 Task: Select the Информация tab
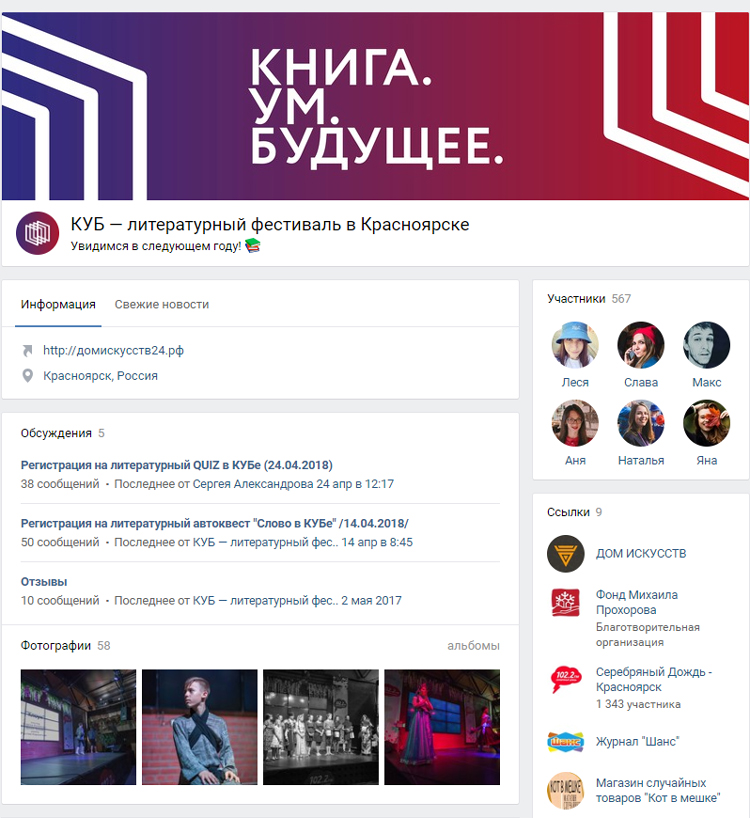(58, 304)
